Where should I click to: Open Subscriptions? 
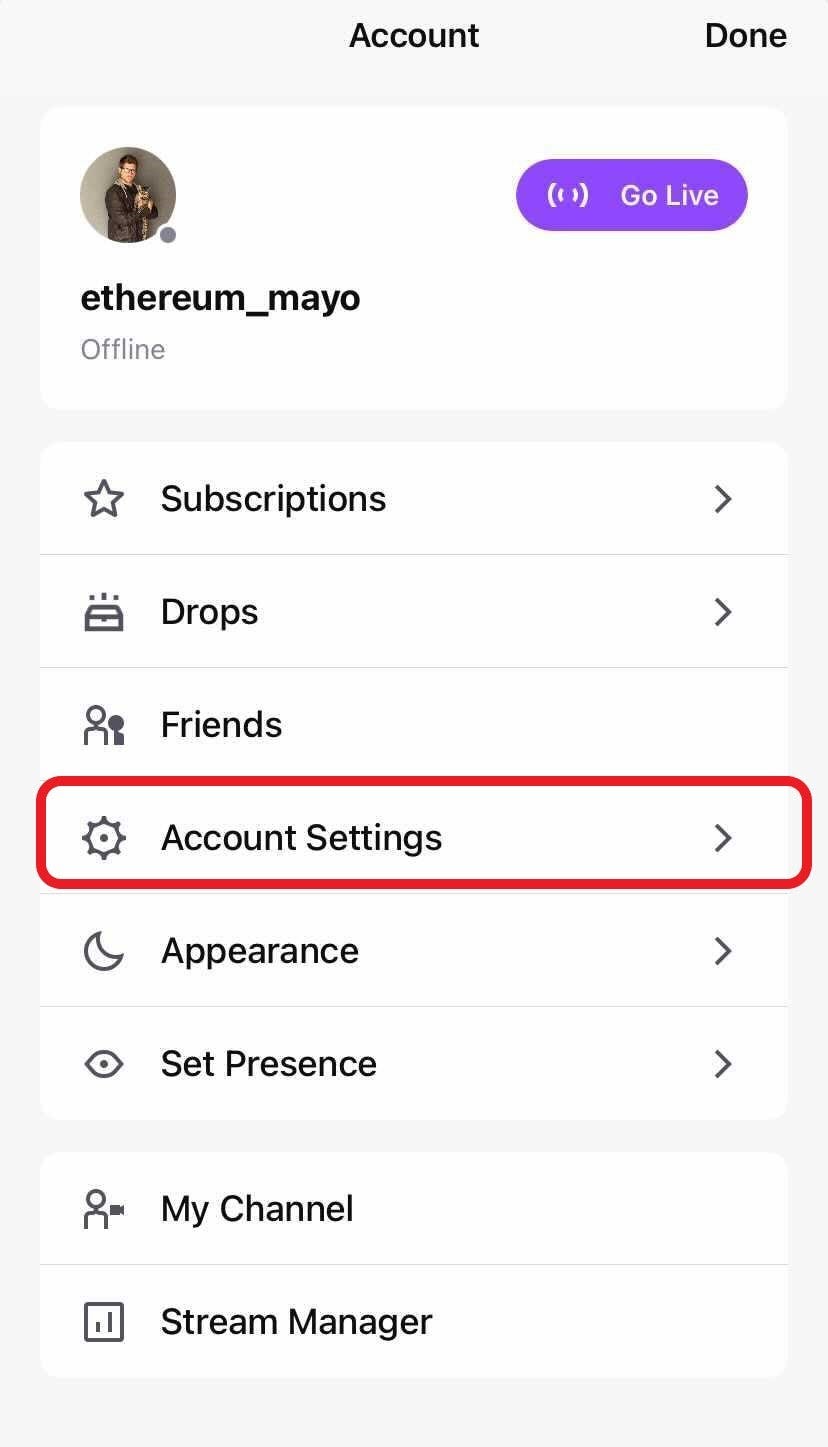click(x=413, y=498)
